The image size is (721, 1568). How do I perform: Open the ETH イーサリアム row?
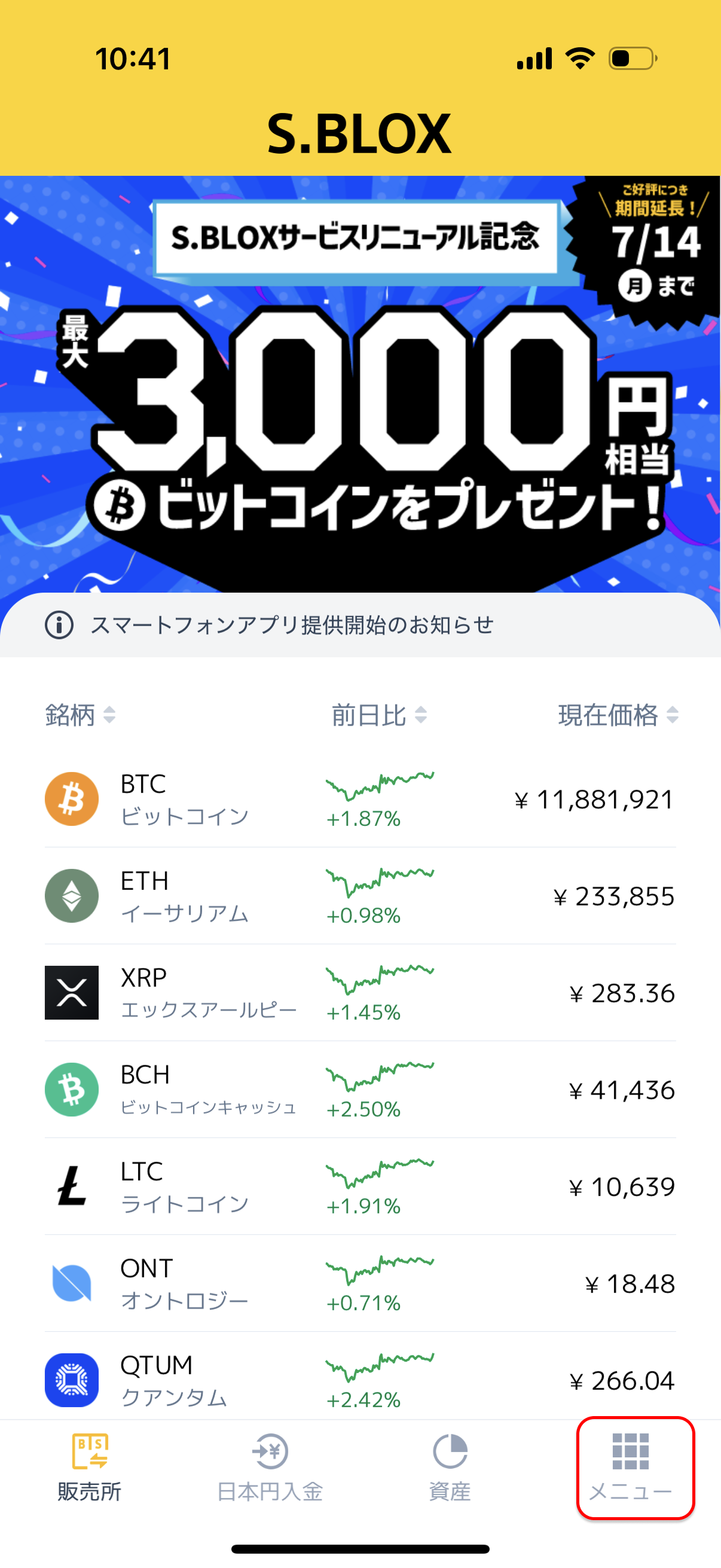[x=360, y=895]
